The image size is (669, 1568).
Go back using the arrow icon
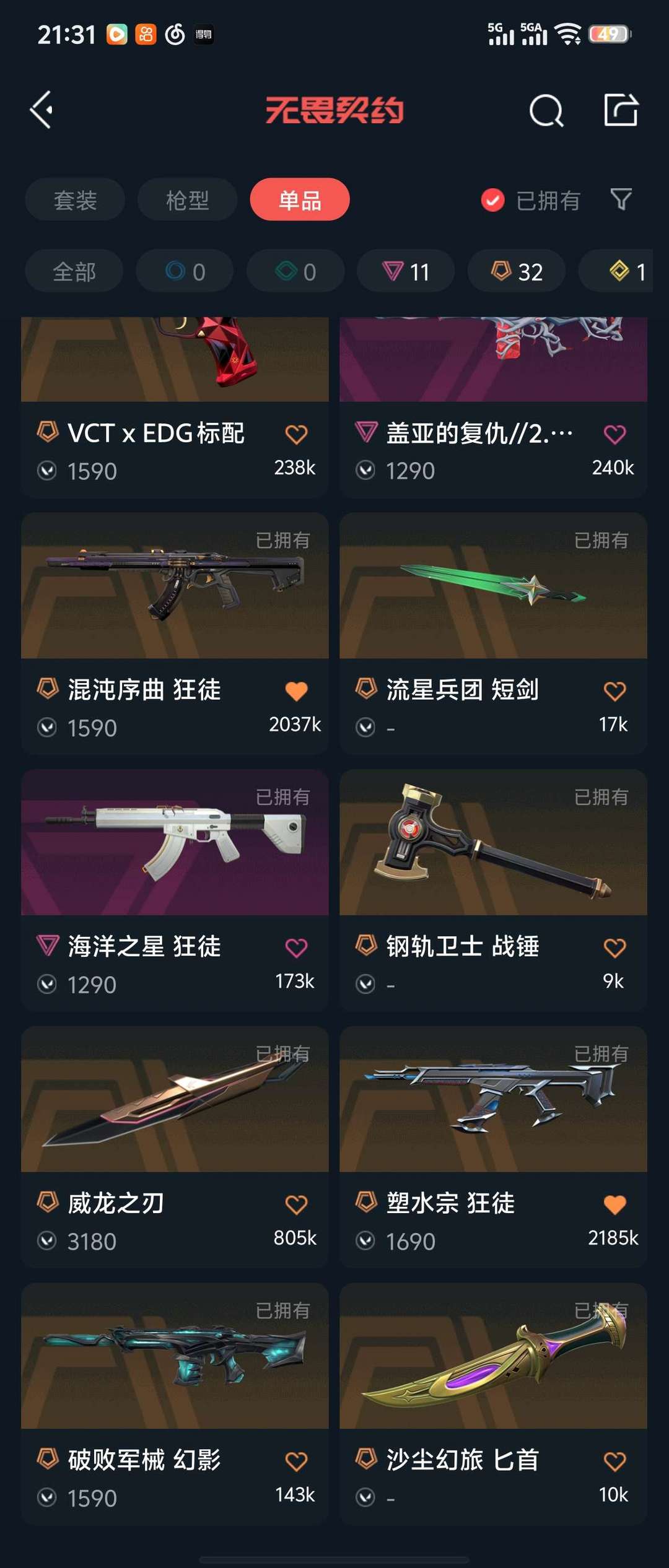click(x=42, y=110)
